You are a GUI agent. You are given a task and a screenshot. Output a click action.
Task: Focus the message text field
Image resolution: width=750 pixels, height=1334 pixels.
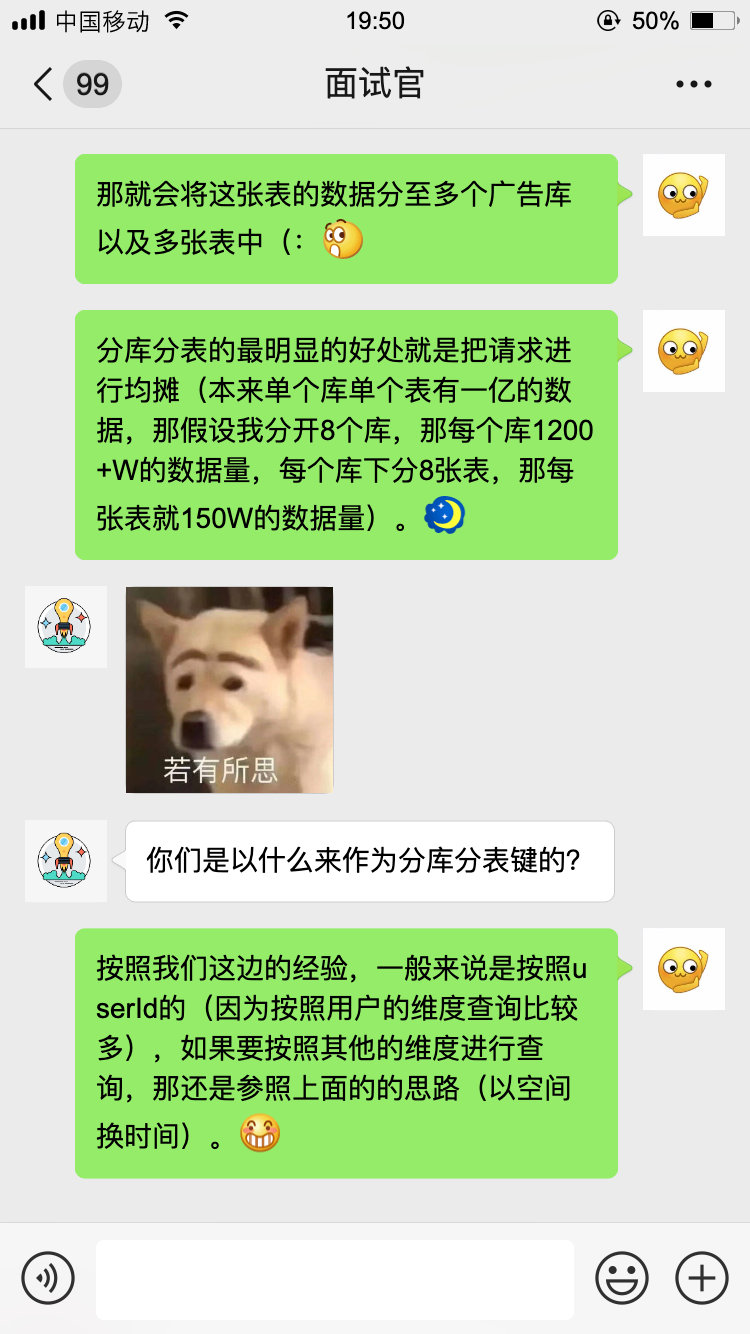pyautogui.click(x=334, y=1278)
